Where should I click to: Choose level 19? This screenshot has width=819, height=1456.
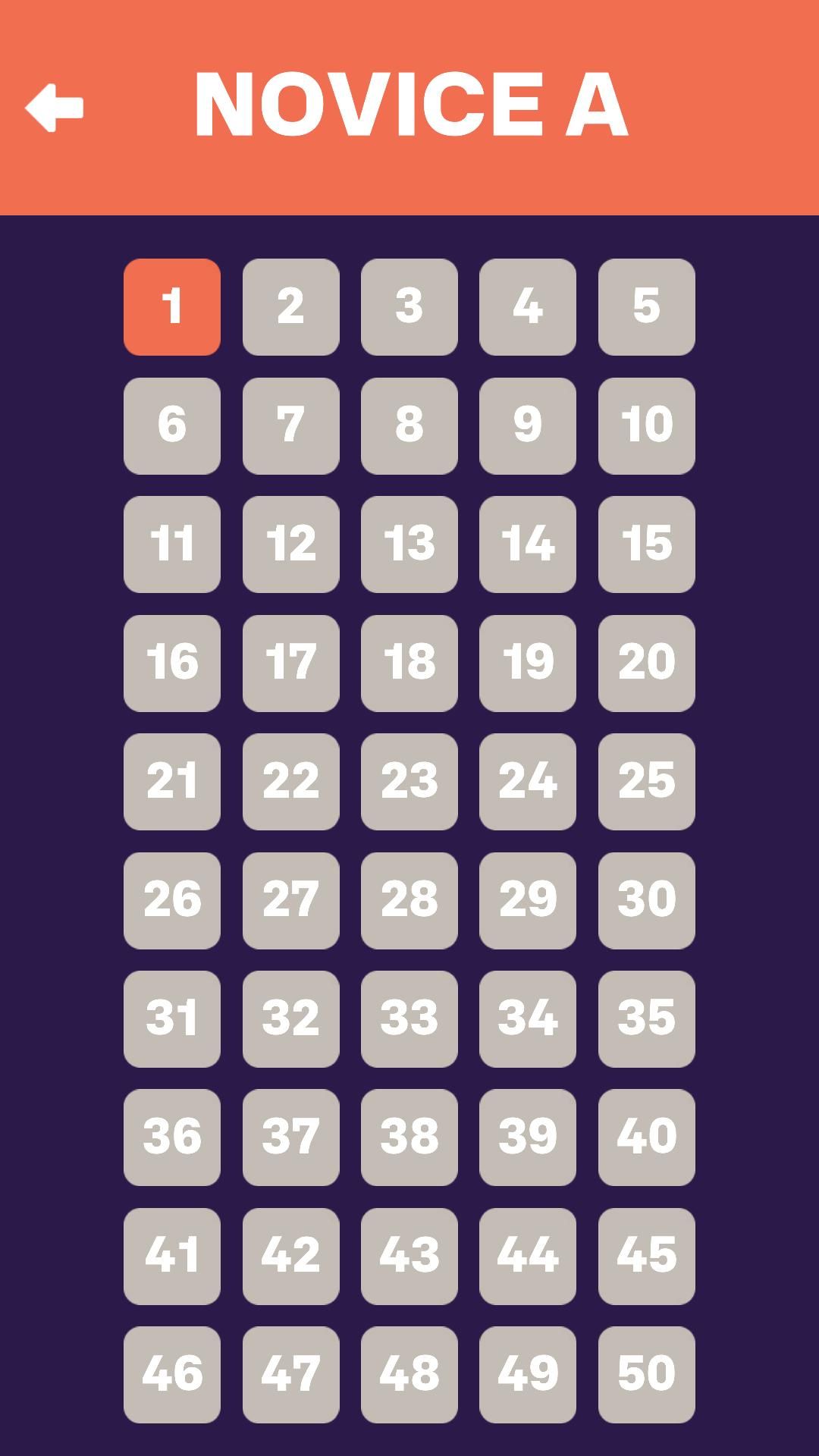tap(528, 663)
